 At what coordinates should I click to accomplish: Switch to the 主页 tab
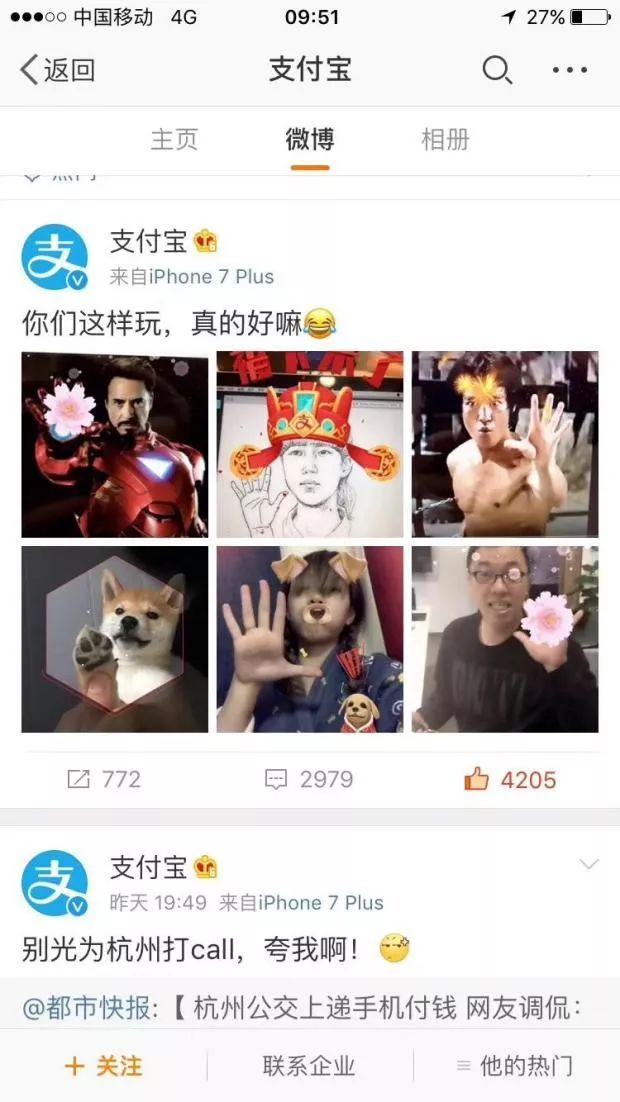174,139
